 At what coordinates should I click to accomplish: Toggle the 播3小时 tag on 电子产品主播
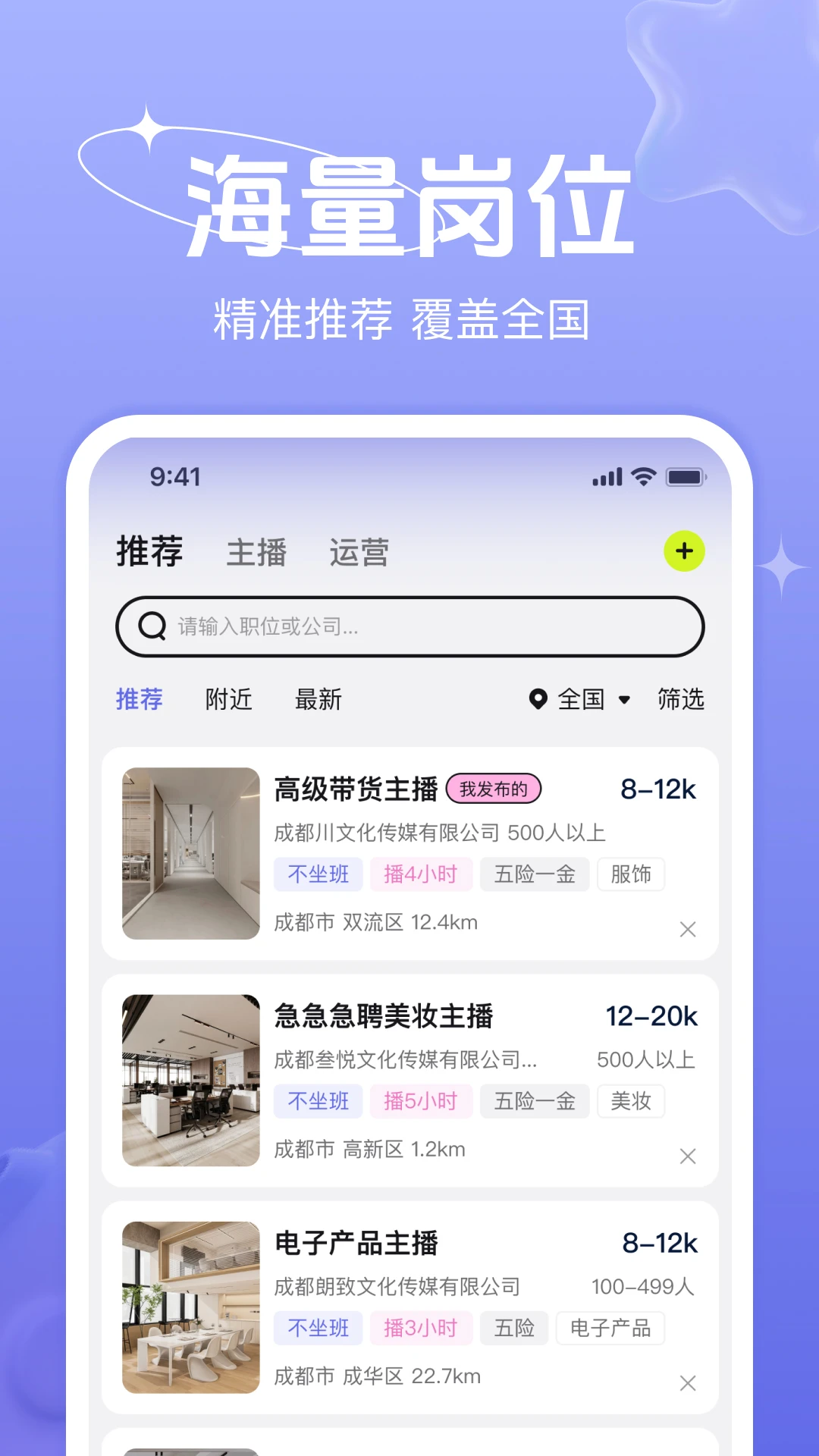pos(421,1328)
